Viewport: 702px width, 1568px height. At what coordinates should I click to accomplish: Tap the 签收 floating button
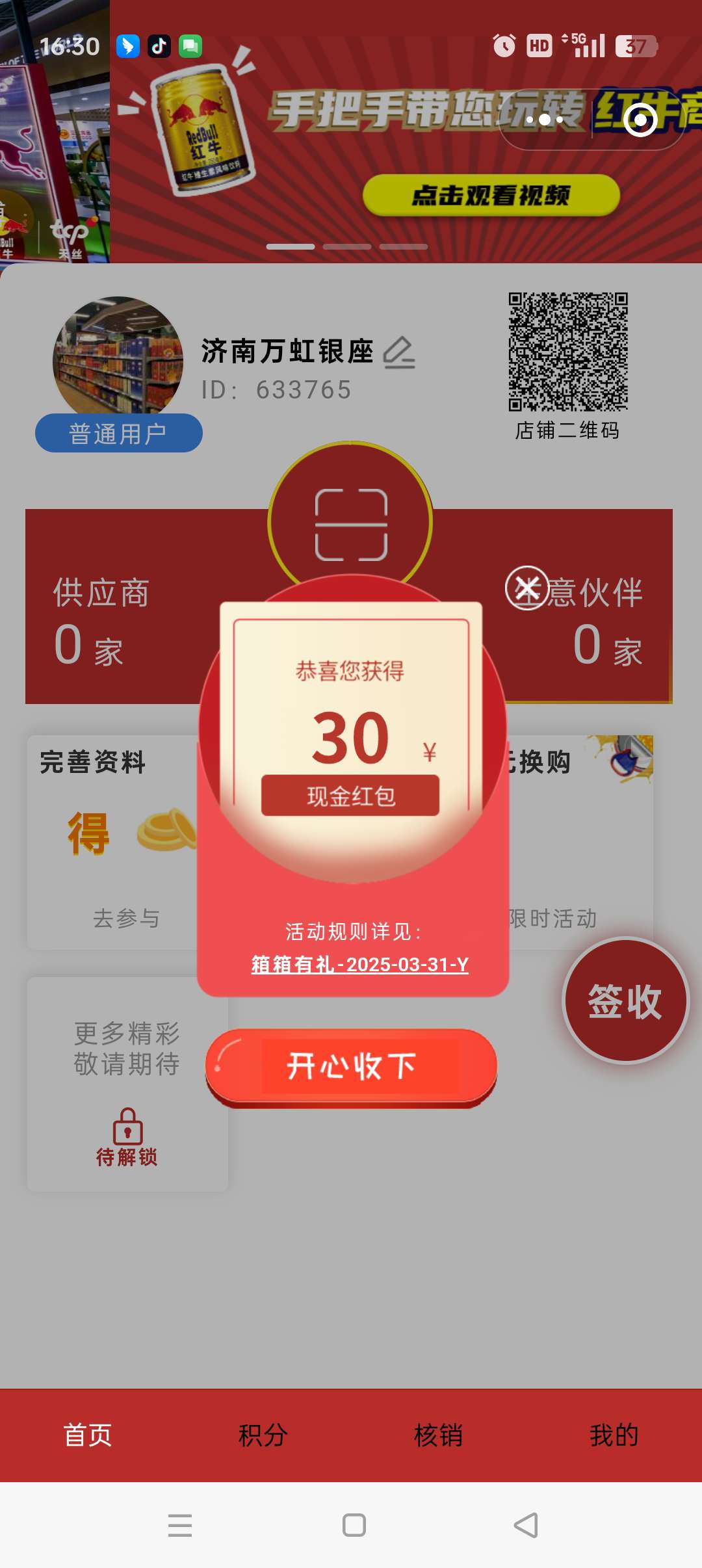point(625,1000)
